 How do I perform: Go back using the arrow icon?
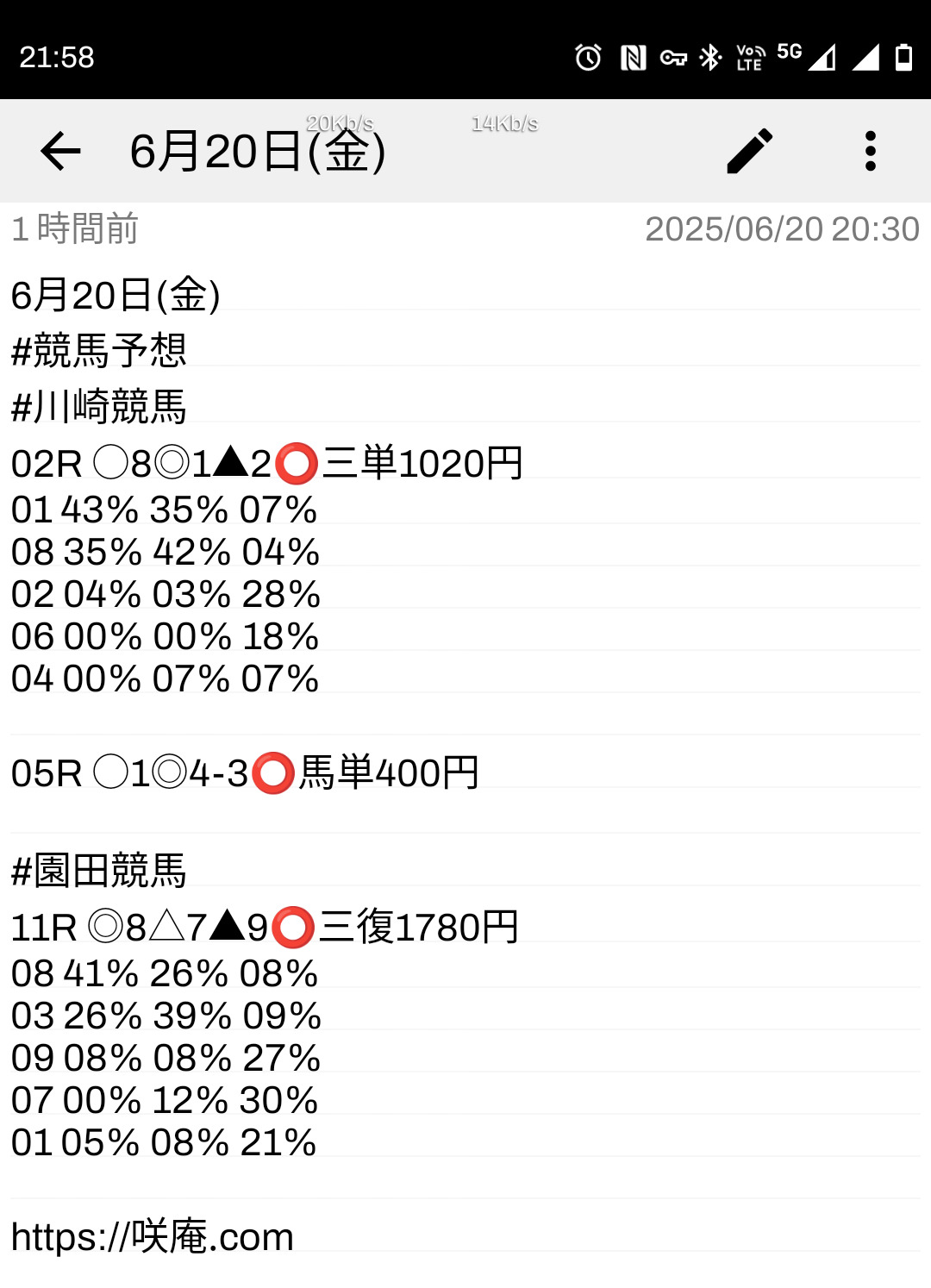(60, 151)
